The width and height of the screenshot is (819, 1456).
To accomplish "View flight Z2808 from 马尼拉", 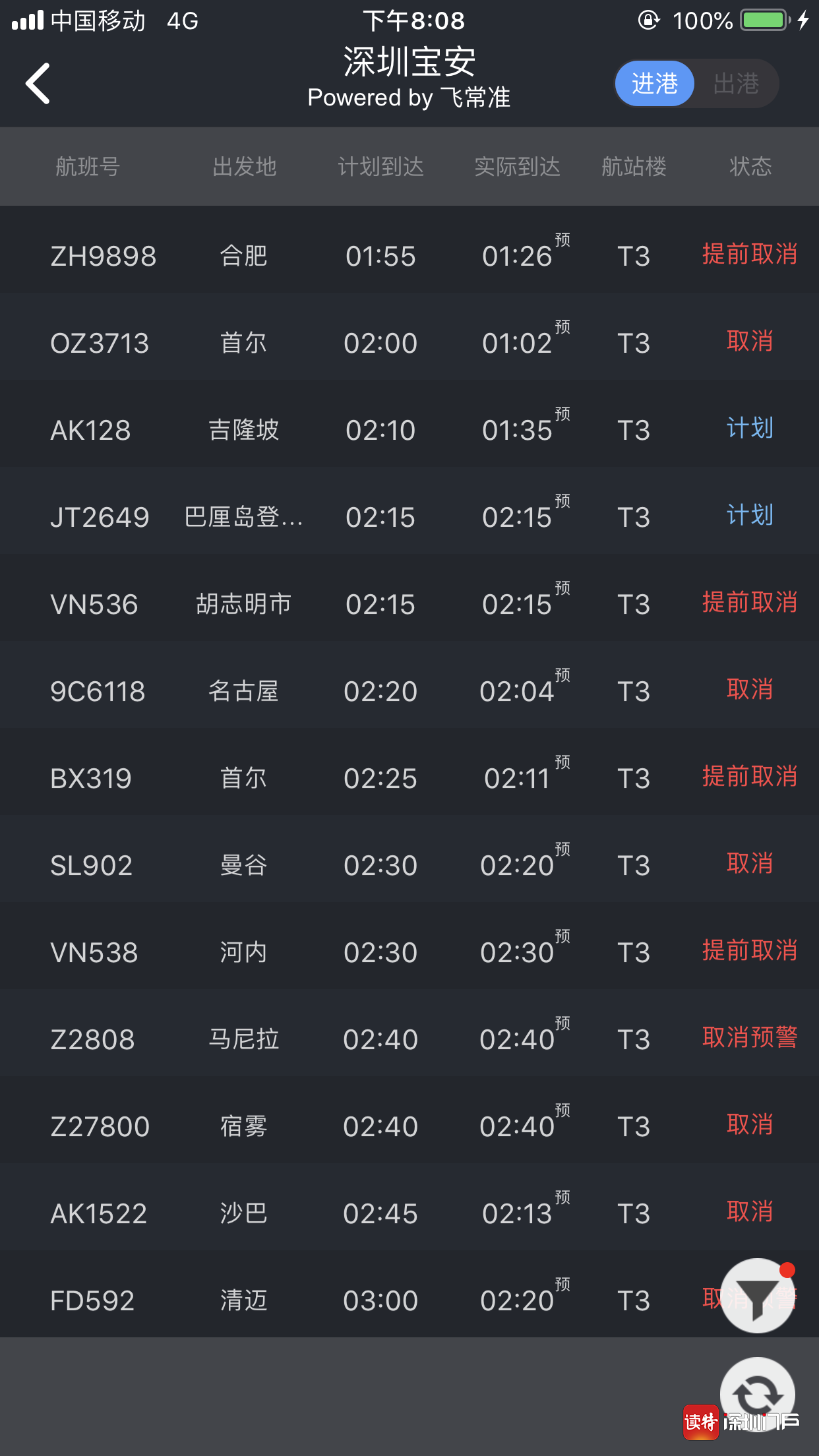I will (x=409, y=1039).
